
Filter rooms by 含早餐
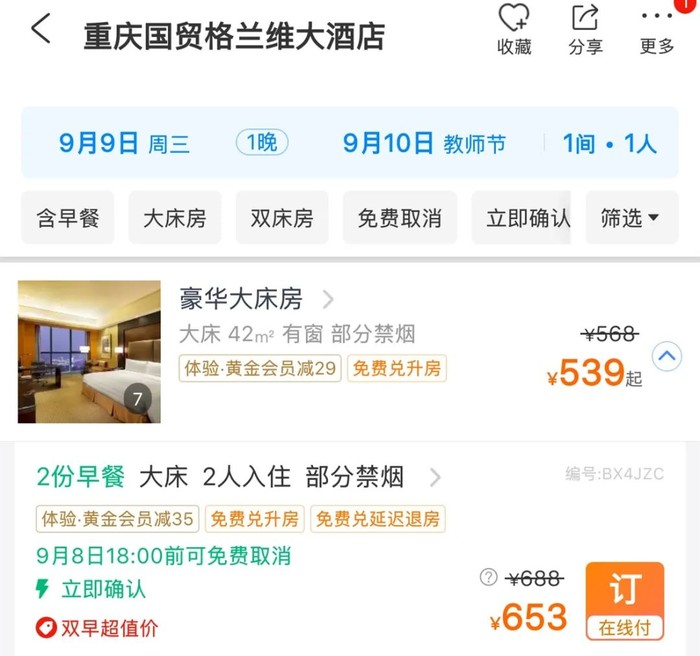(68, 217)
